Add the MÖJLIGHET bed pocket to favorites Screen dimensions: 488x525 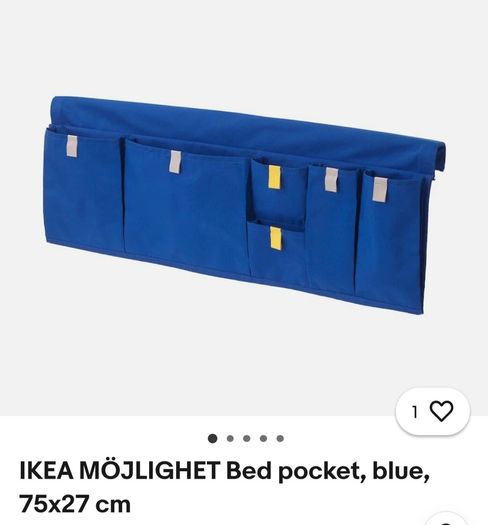pos(432,411)
